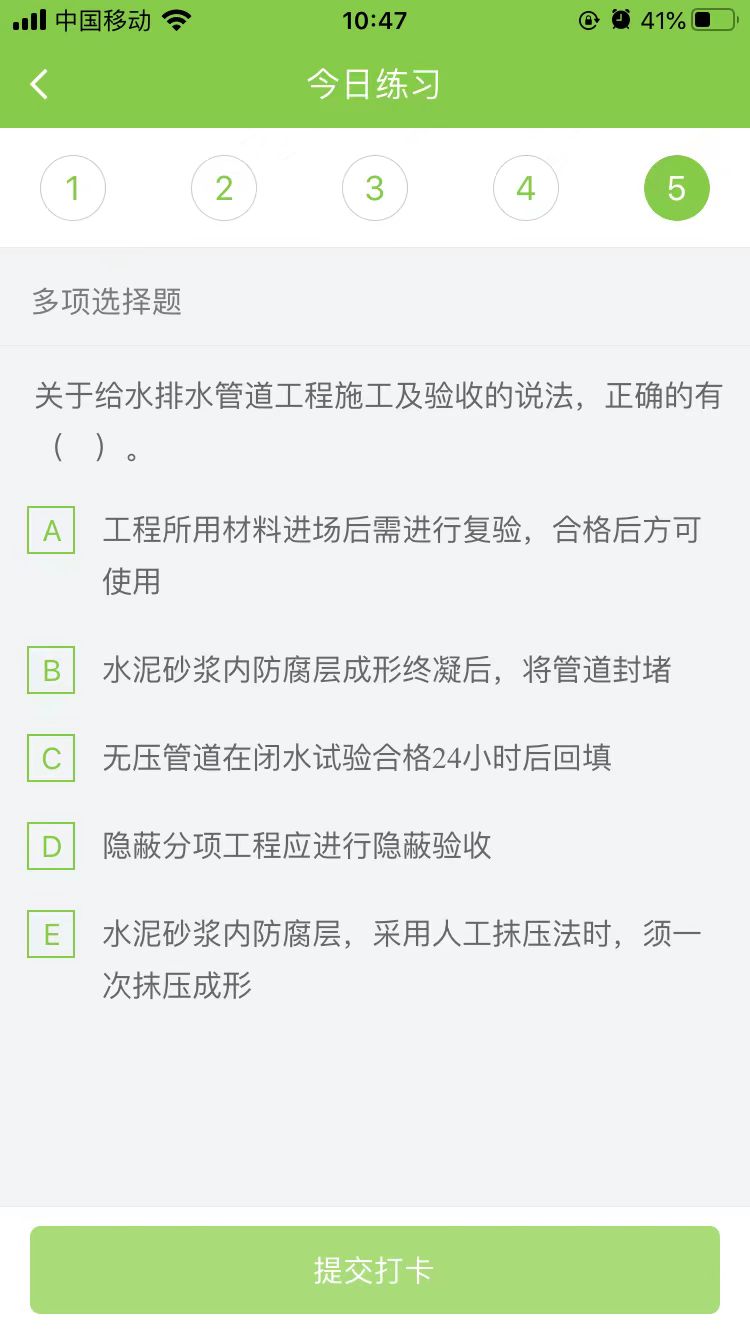This screenshot has height=1334, width=750.
Task: Jump to question 4
Action: 526,188
